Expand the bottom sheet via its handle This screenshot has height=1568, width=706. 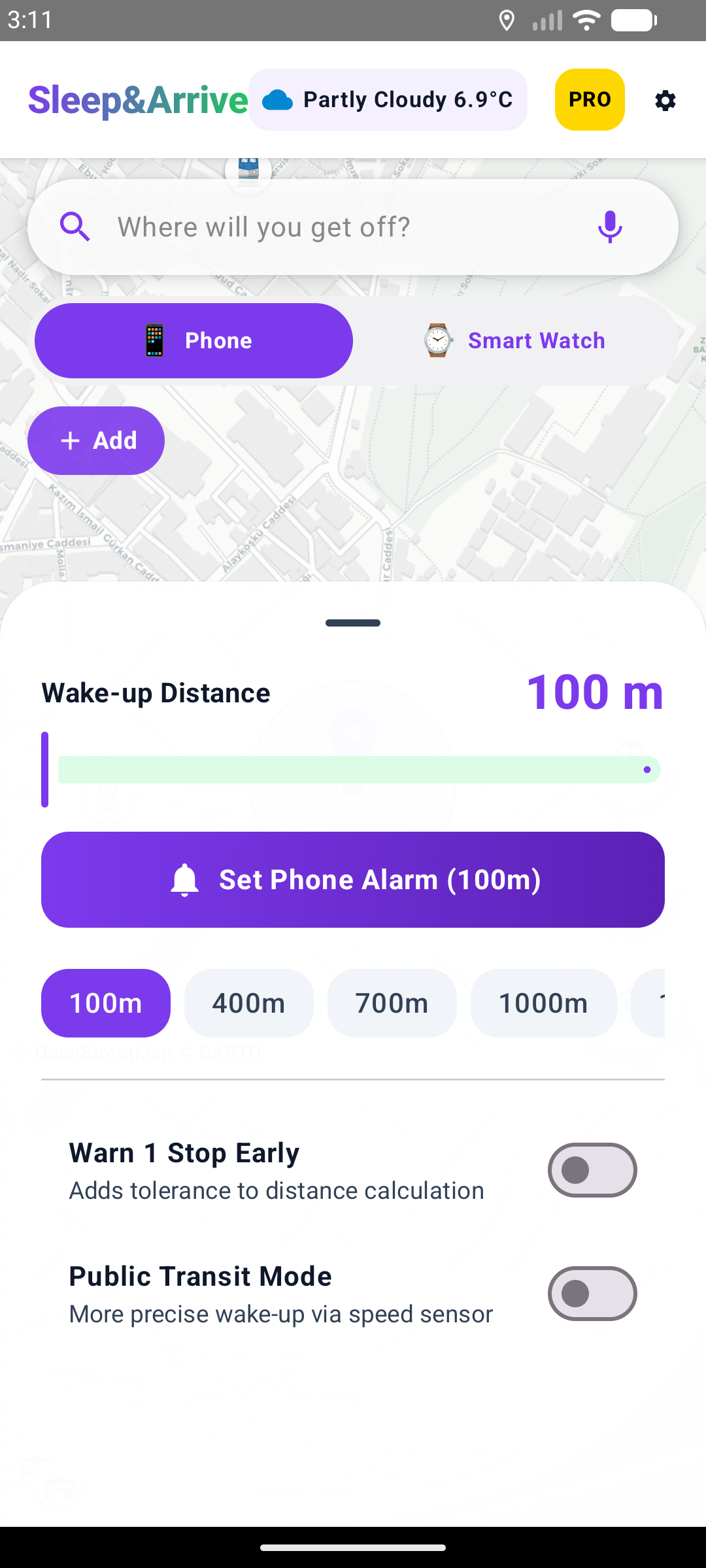pos(352,623)
